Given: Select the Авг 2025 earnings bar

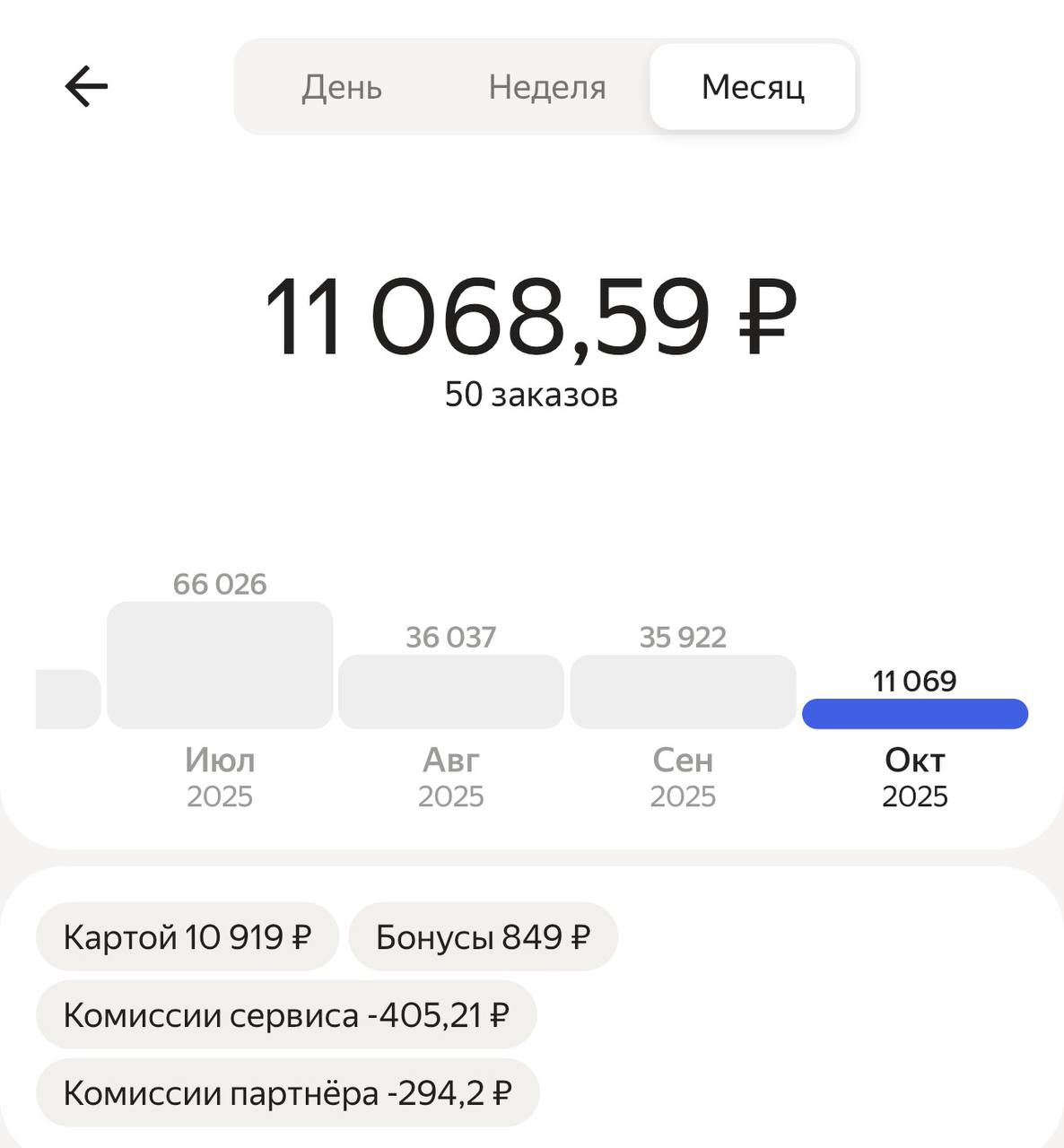Looking at the screenshot, I should pyautogui.click(x=450, y=691).
